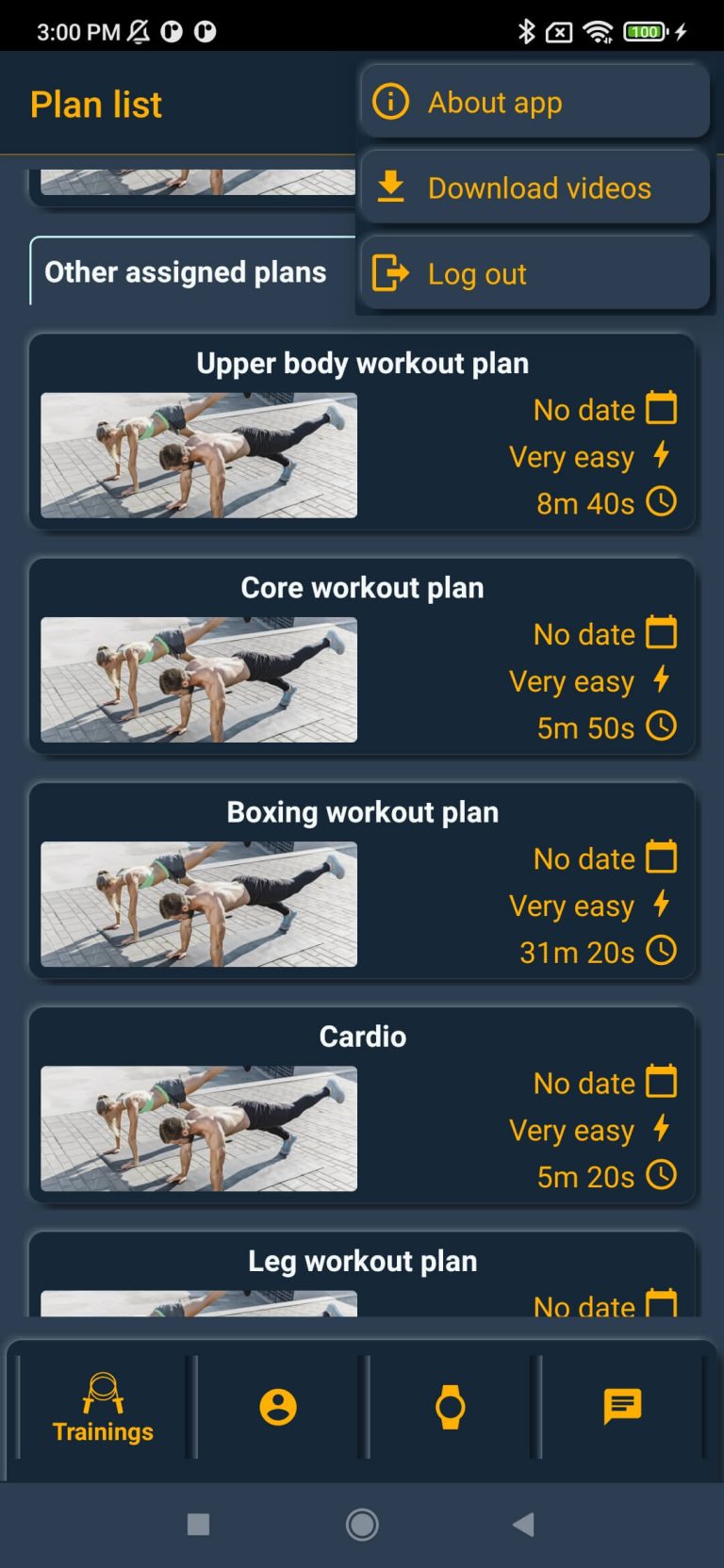View the Boxing workout plan
Image resolution: width=724 pixels, height=1568 pixels.
coord(362,881)
